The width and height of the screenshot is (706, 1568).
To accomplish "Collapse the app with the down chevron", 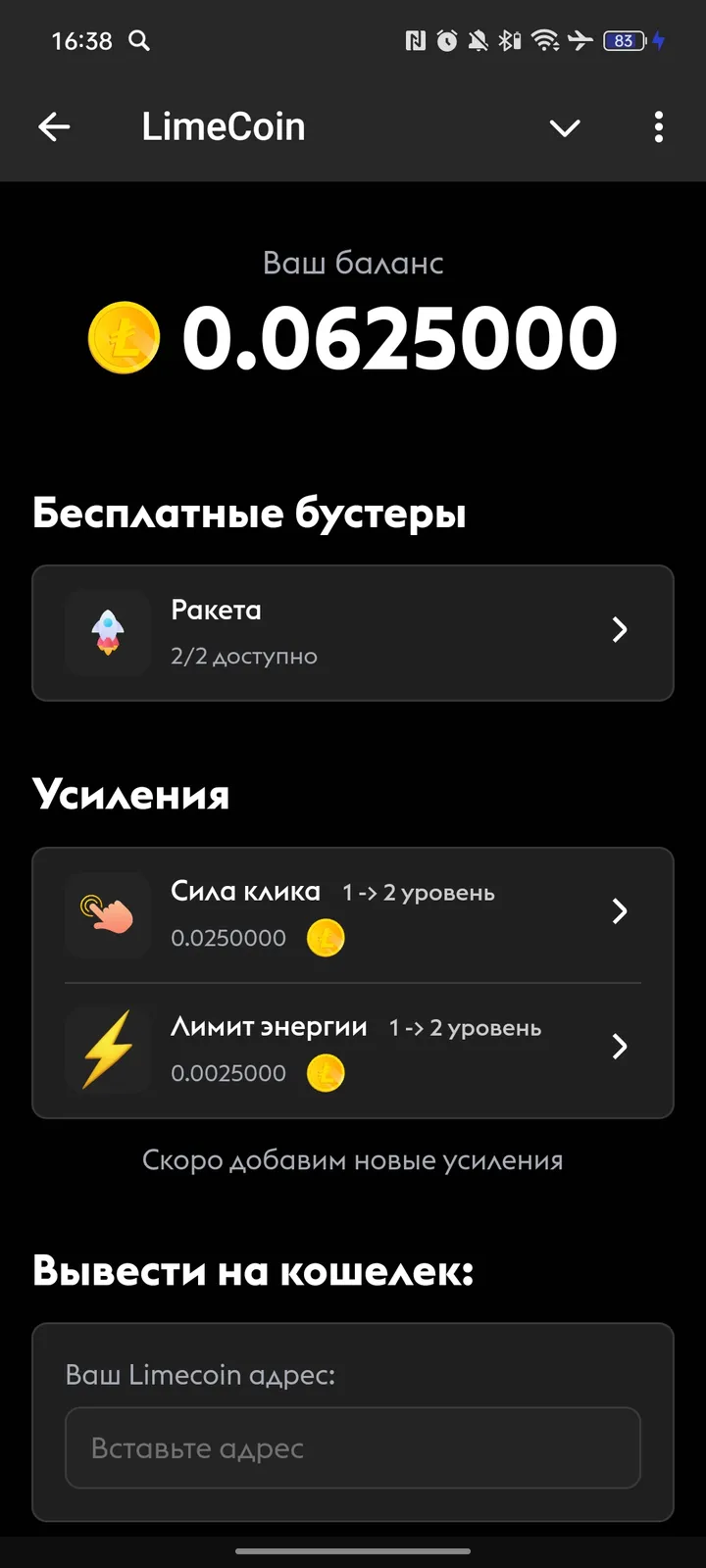I will pos(565,127).
